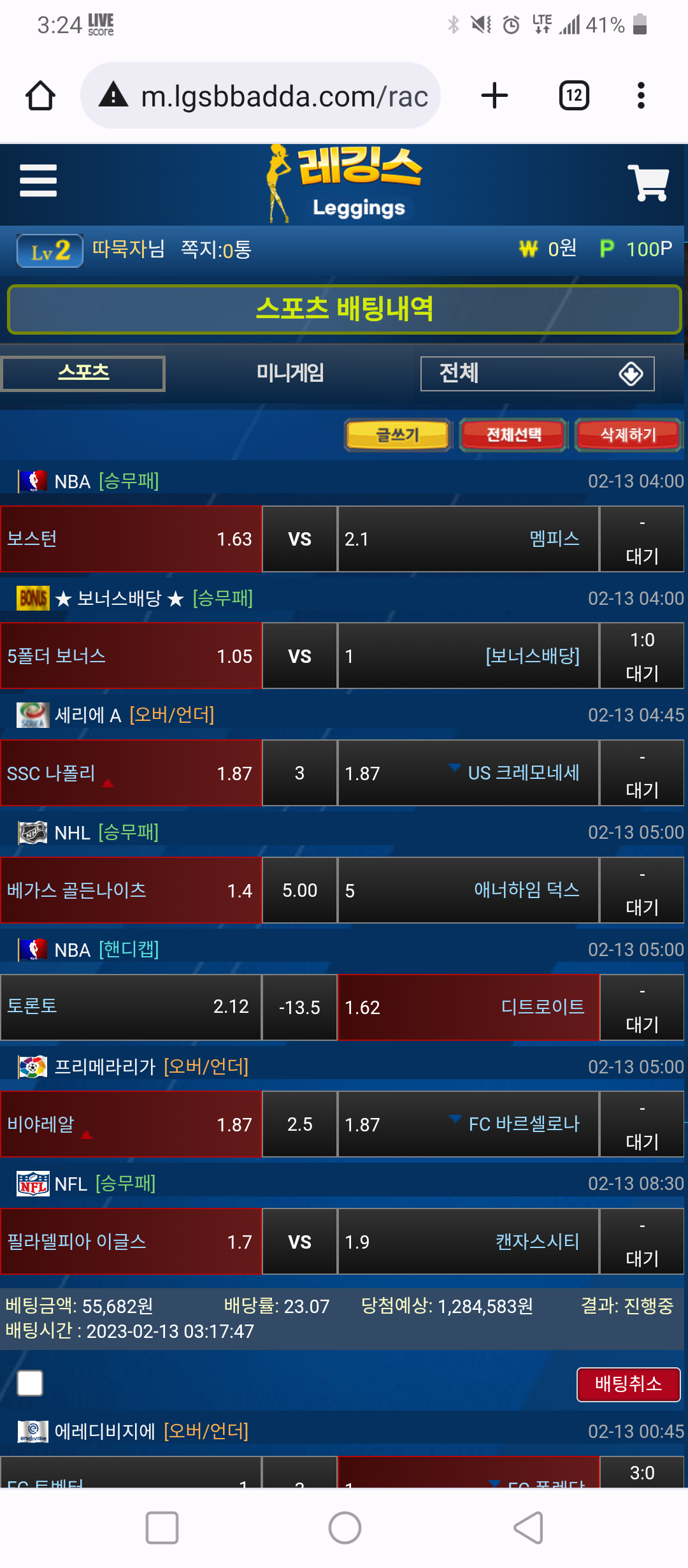The height and width of the screenshot is (1568, 688).
Task: Open the browser overflow menu
Action: click(641, 96)
